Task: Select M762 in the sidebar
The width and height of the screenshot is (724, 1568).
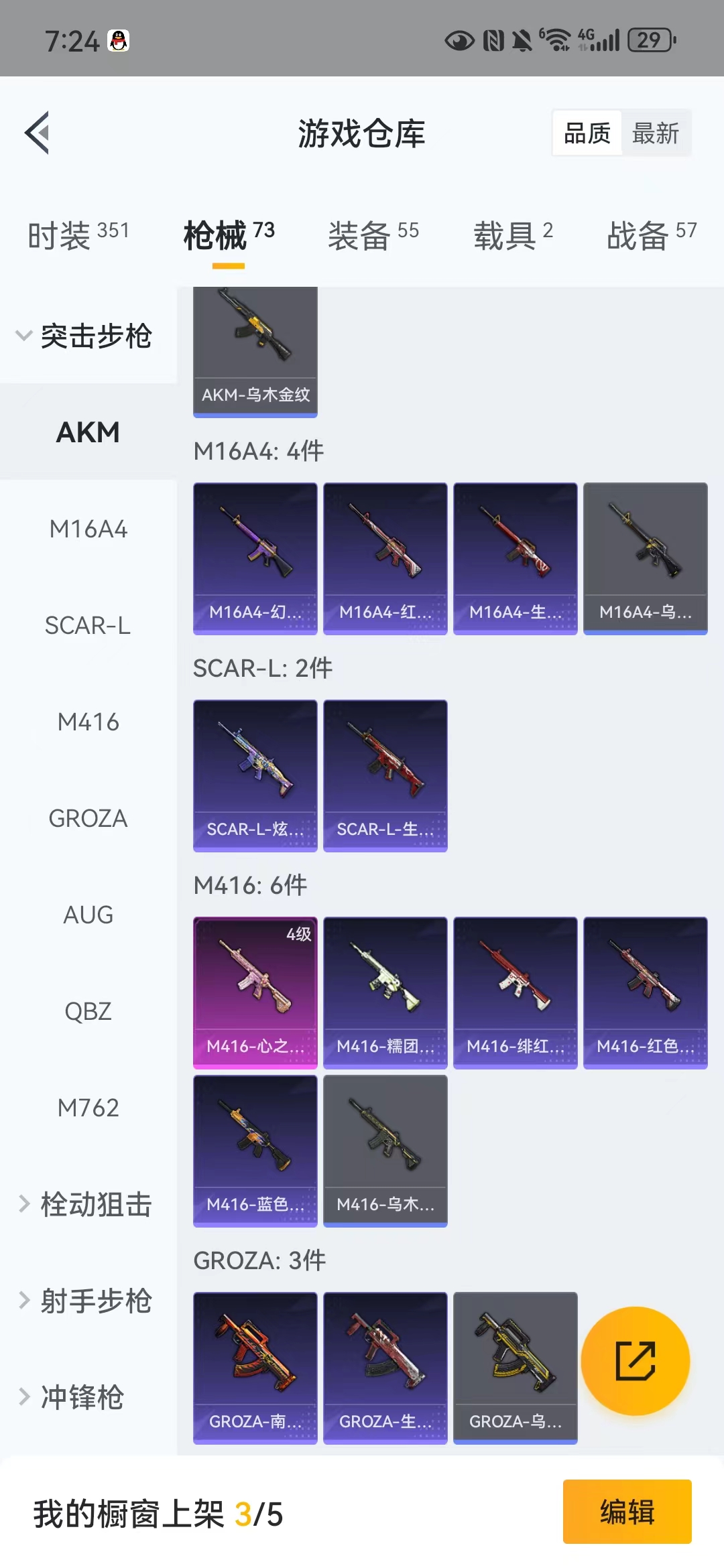Action: (x=88, y=1108)
